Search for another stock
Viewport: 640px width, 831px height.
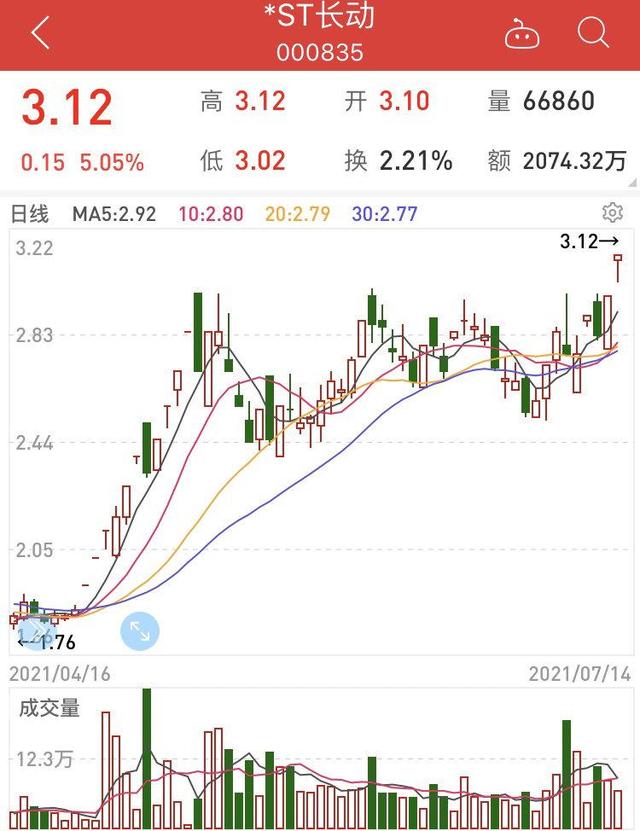coord(593,34)
